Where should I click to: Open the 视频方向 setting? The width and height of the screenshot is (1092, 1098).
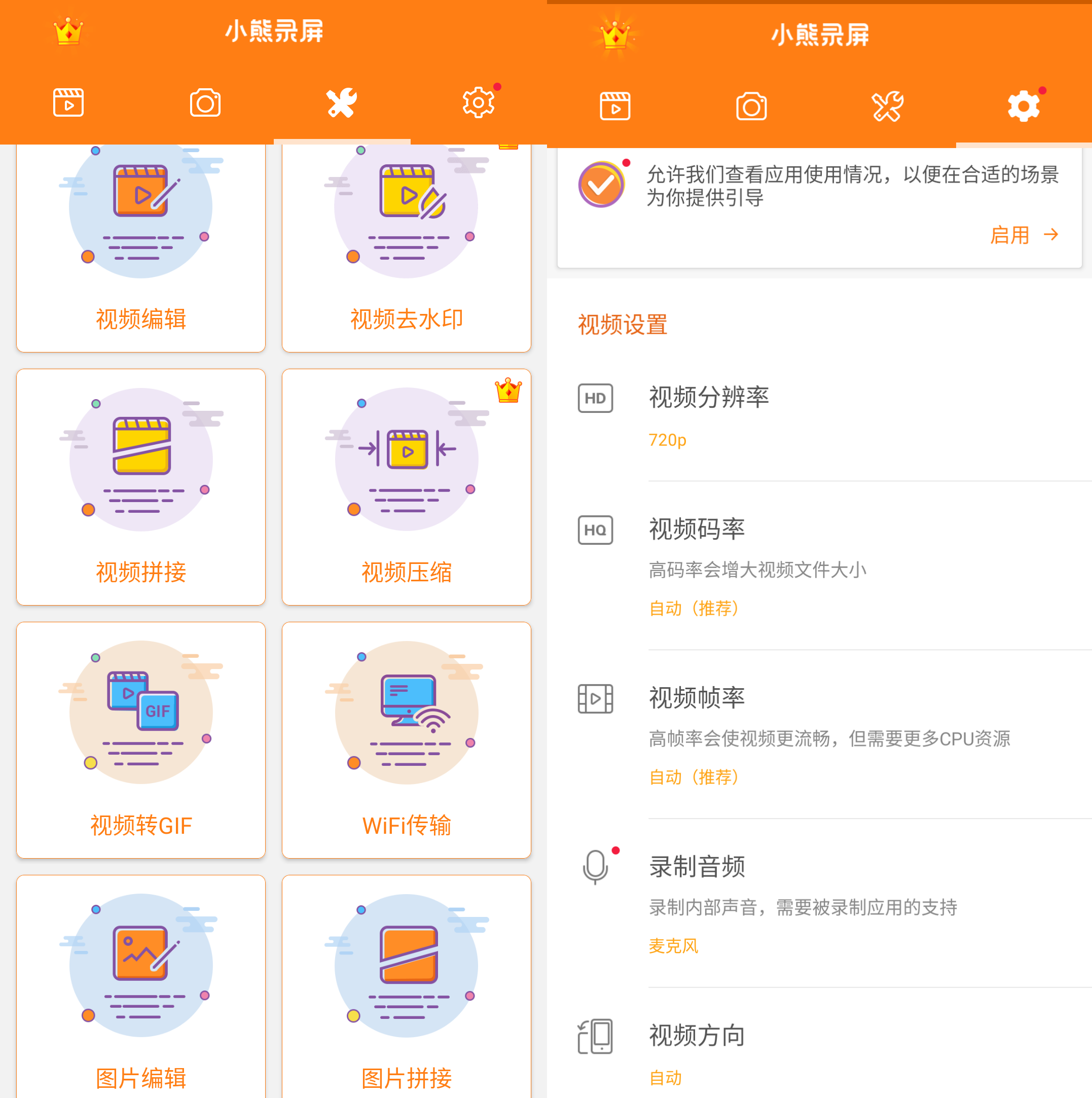[x=818, y=1051]
